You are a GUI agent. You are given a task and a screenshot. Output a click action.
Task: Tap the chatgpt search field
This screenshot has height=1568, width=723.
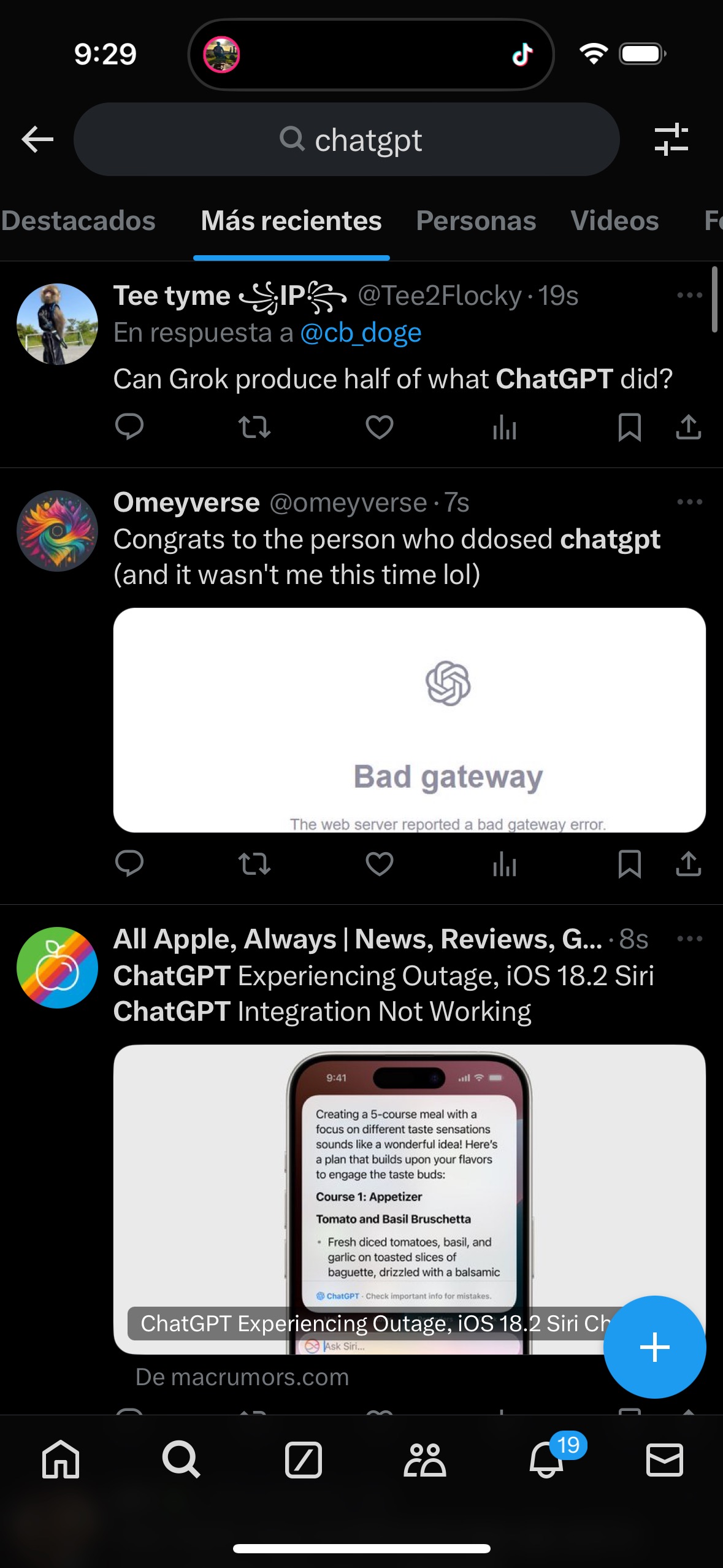(x=346, y=140)
